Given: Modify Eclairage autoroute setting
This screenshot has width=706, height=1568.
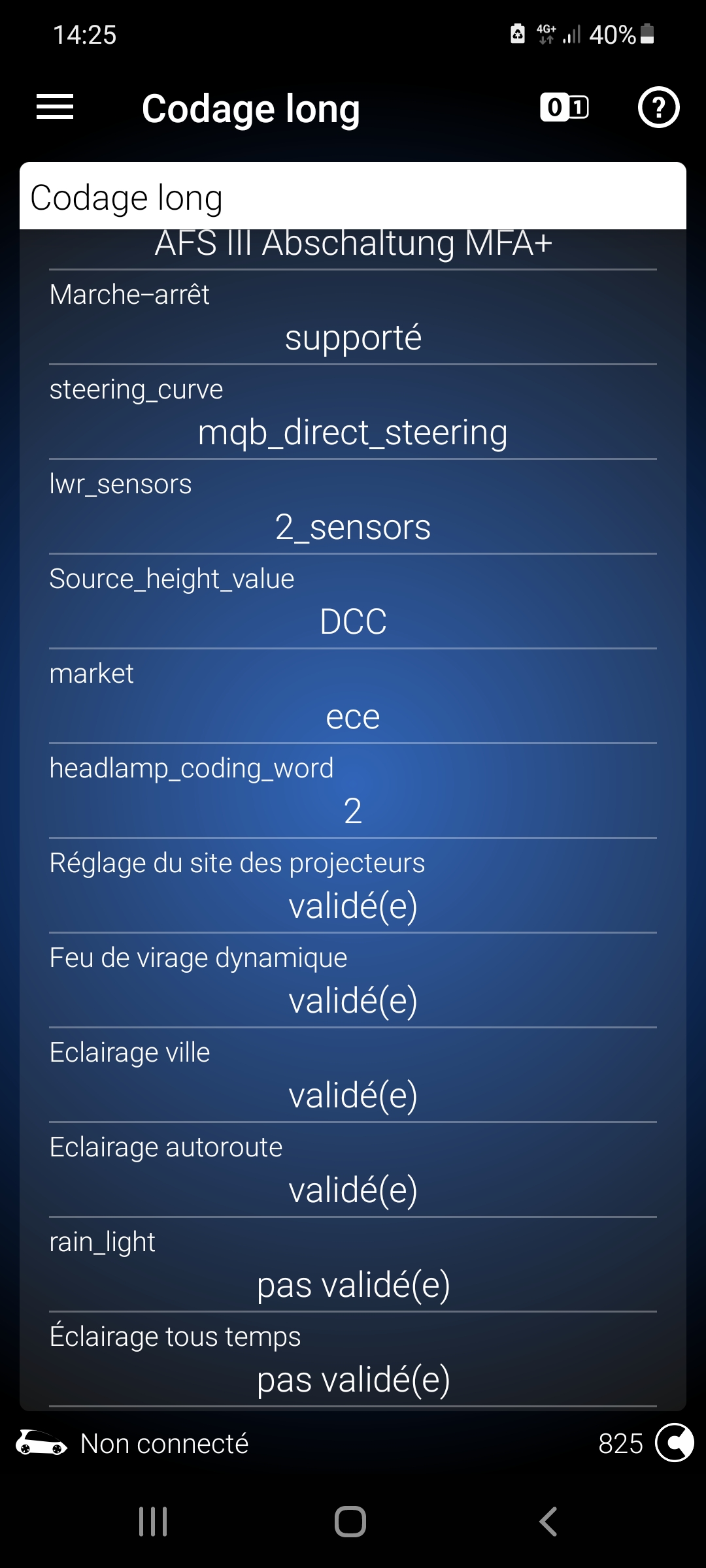Looking at the screenshot, I should tap(353, 1190).
